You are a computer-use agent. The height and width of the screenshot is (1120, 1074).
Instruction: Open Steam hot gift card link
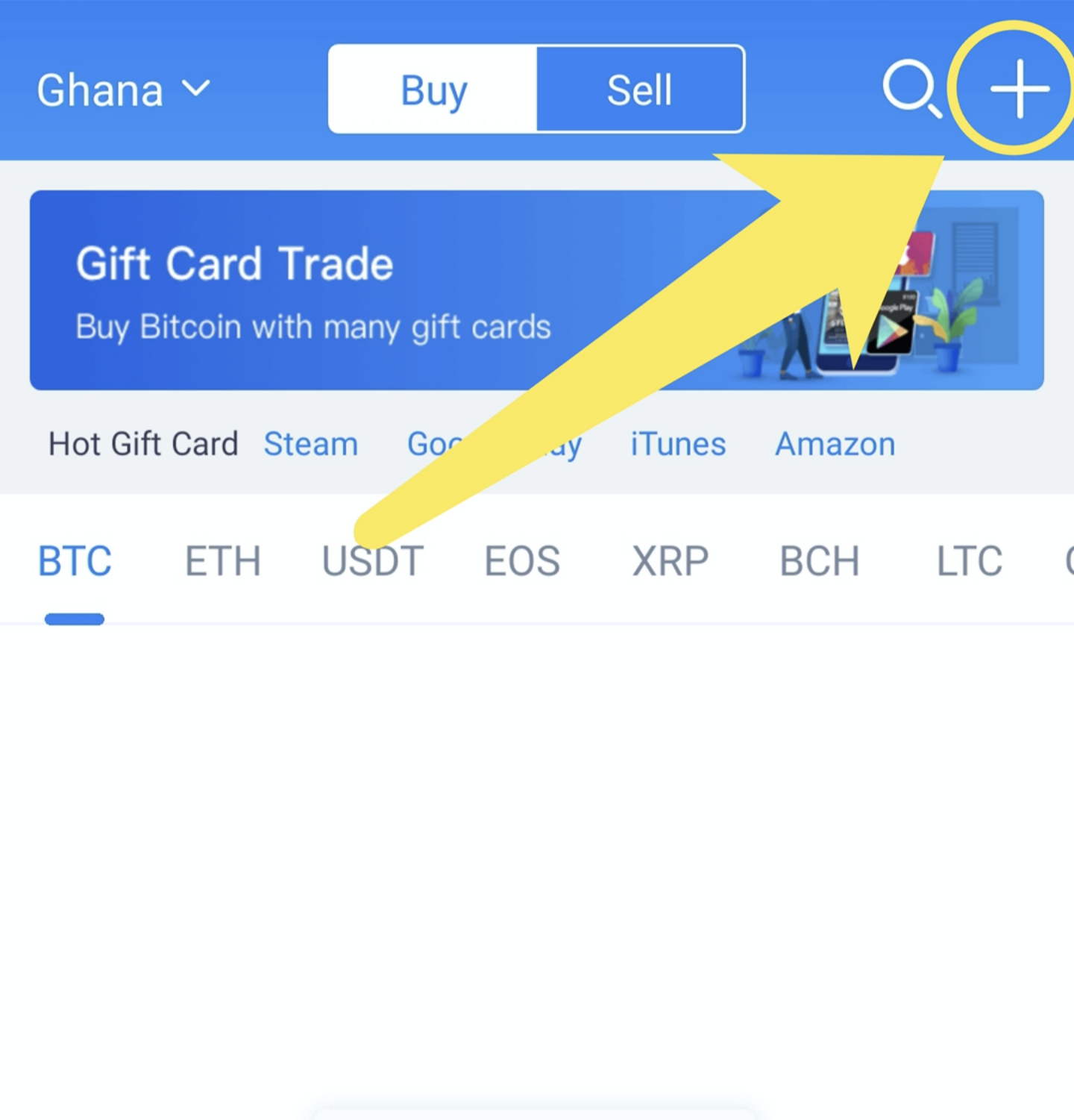311,445
